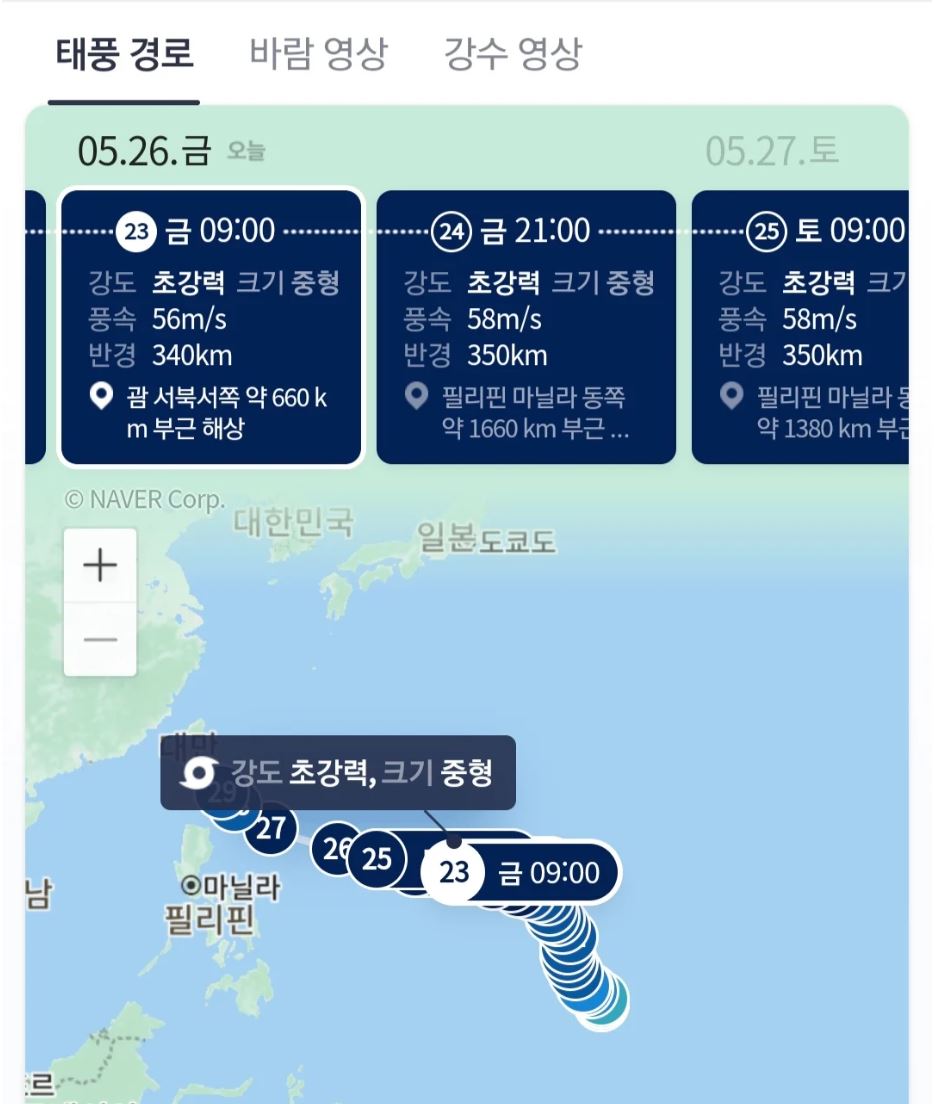935x1104 pixels.
Task: Select the 태풍 경로 tab
Action: (x=124, y=55)
